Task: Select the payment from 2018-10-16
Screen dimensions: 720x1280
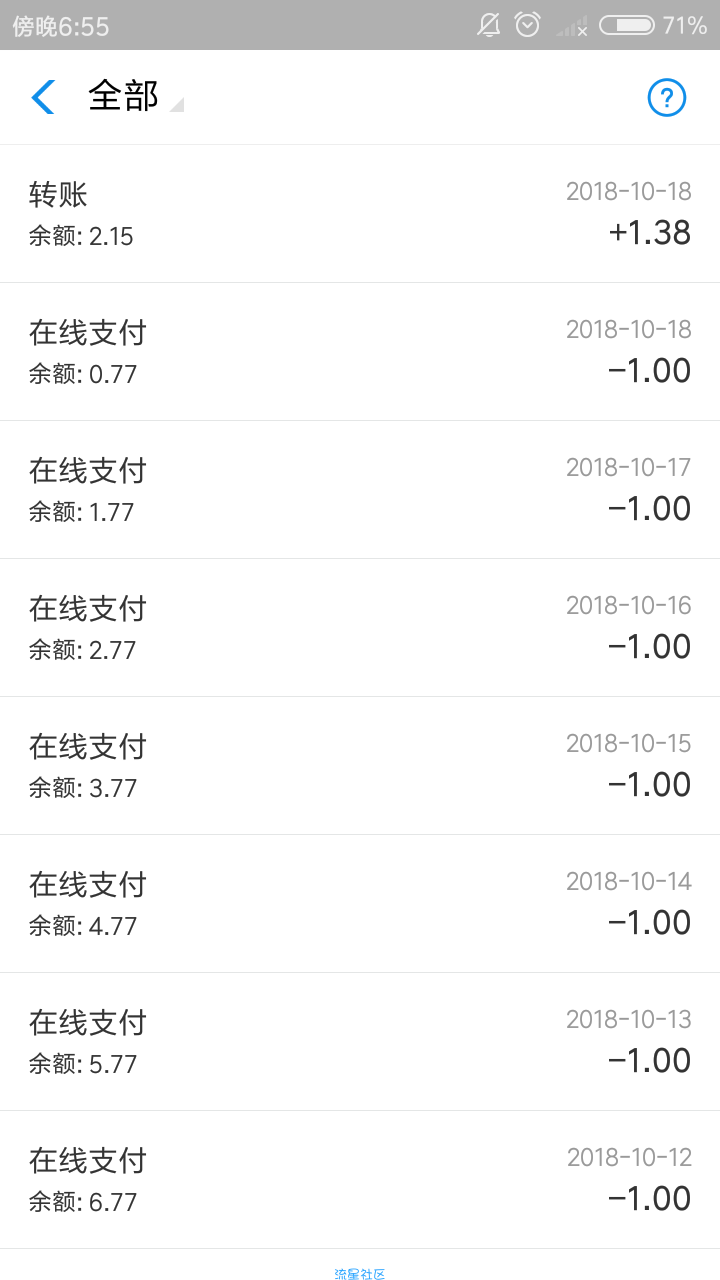Action: pos(360,628)
